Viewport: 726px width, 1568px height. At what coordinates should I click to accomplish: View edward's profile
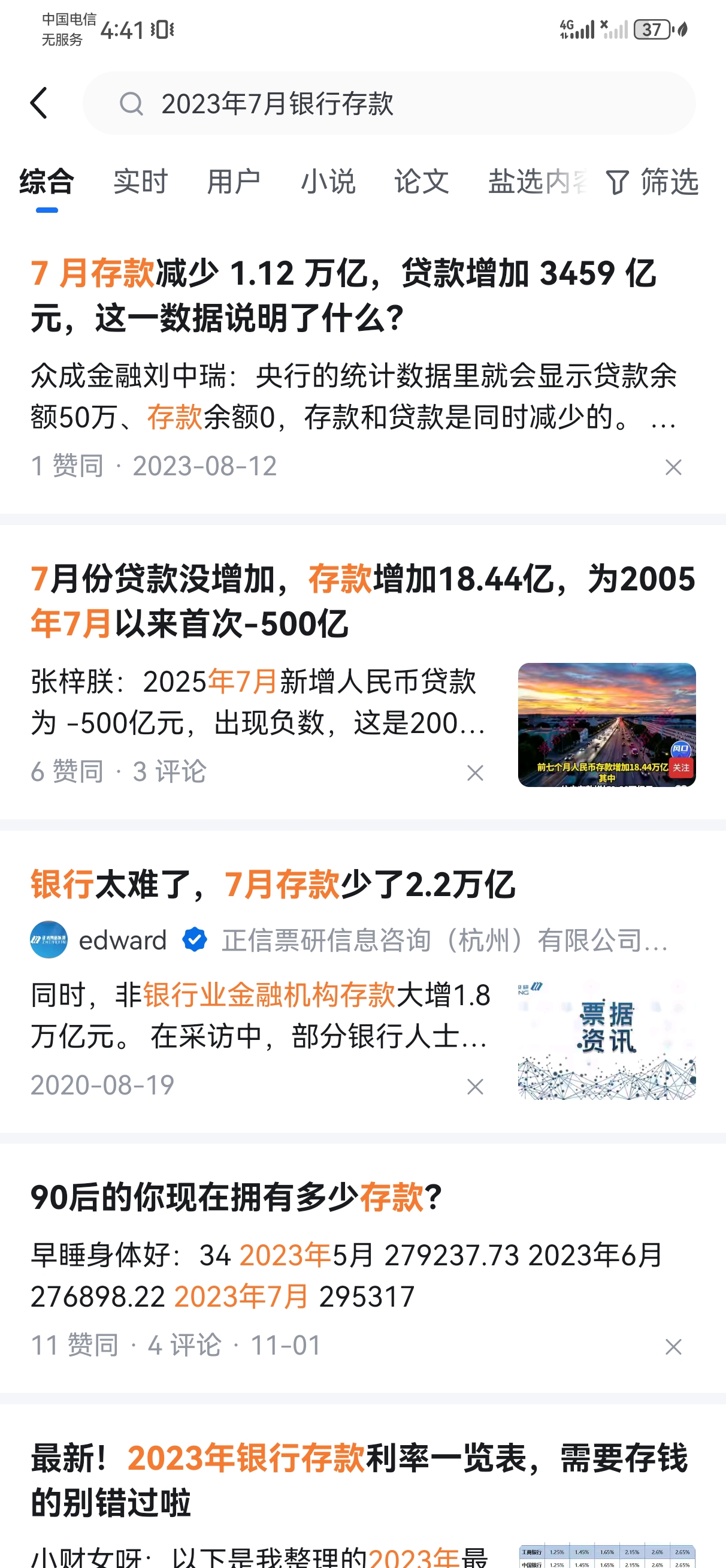122,940
